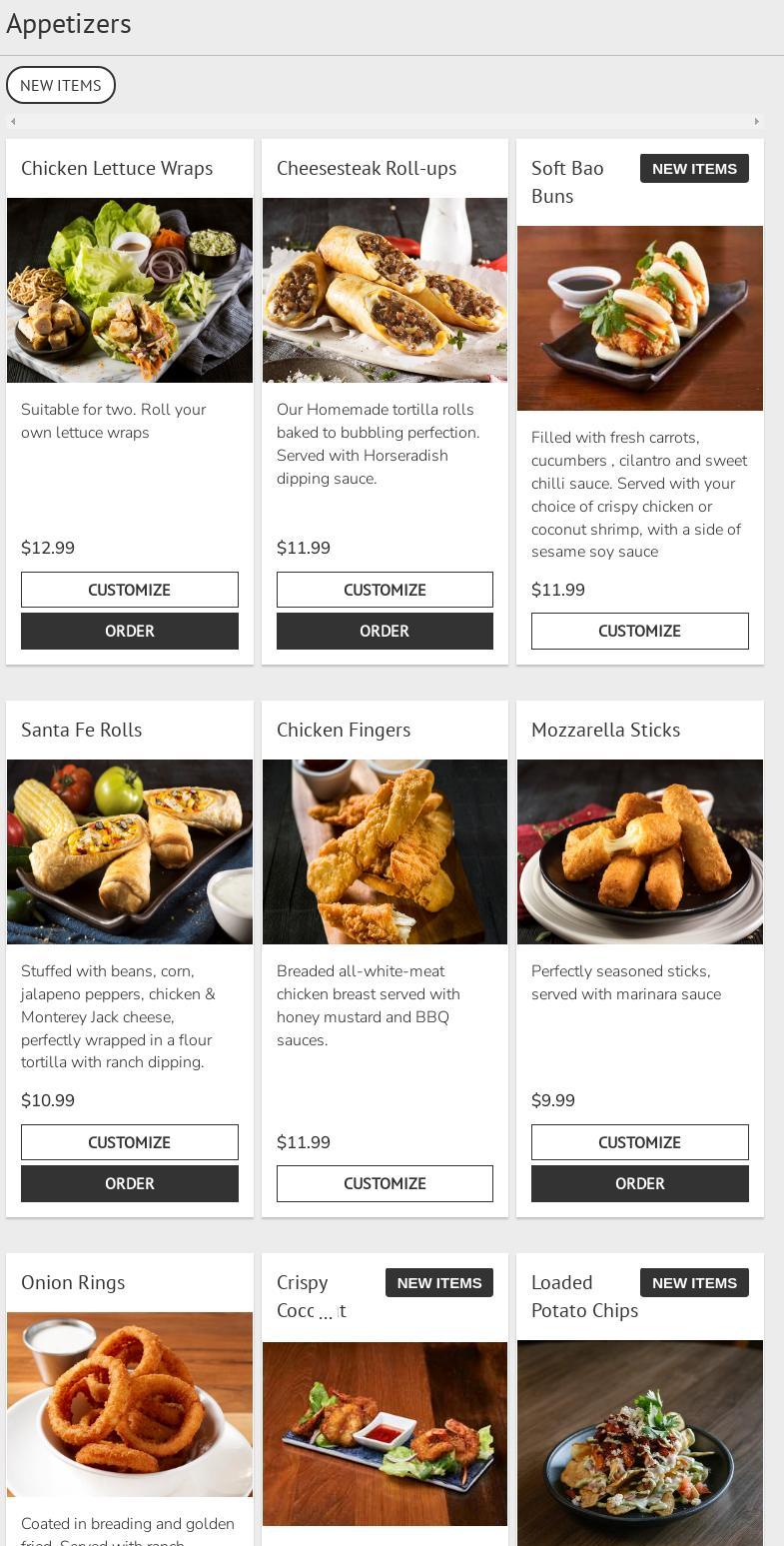Order the Cheesesteak Roll-ups

coord(385,632)
